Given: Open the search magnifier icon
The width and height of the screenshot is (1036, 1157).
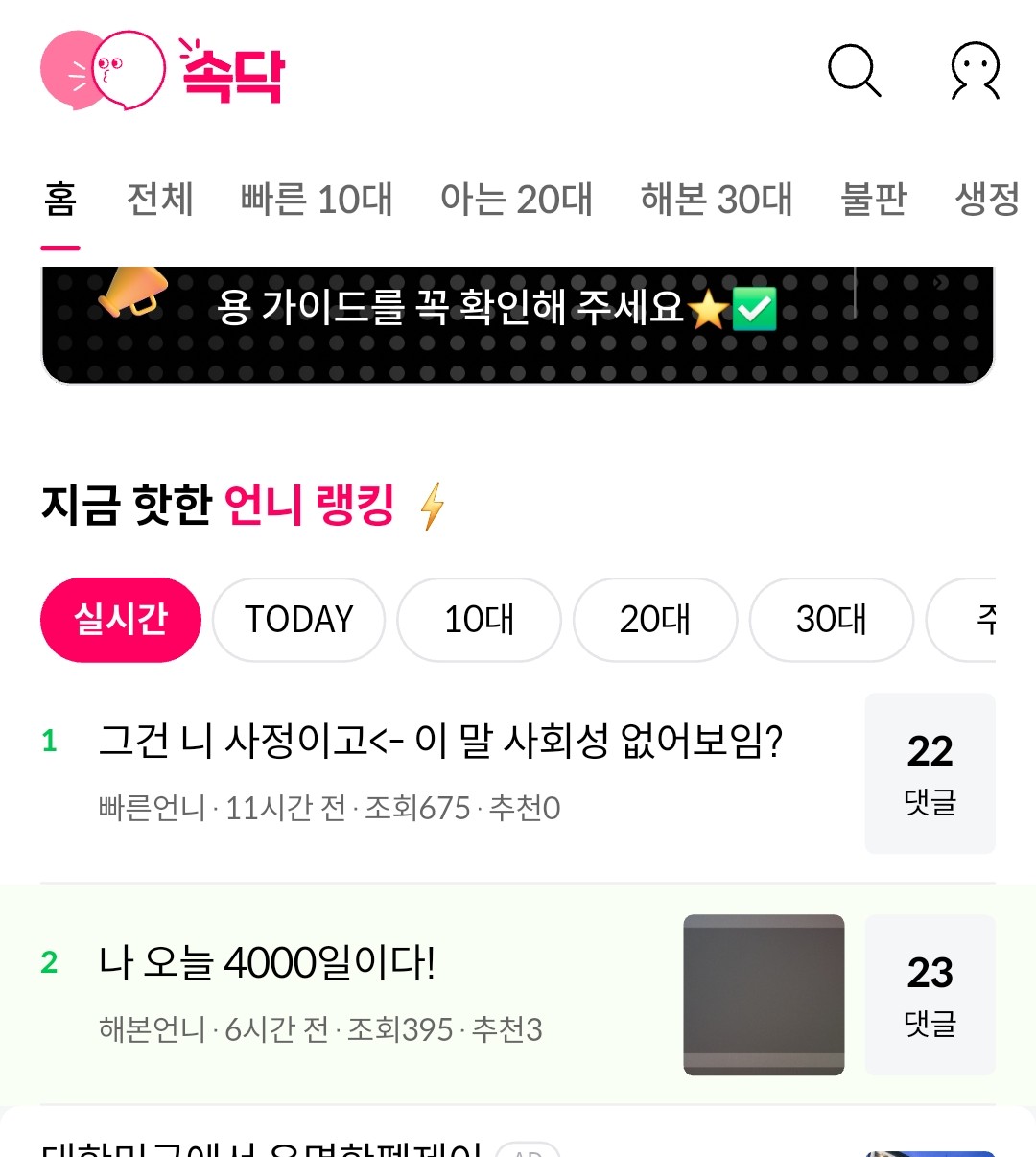Looking at the screenshot, I should [854, 71].
